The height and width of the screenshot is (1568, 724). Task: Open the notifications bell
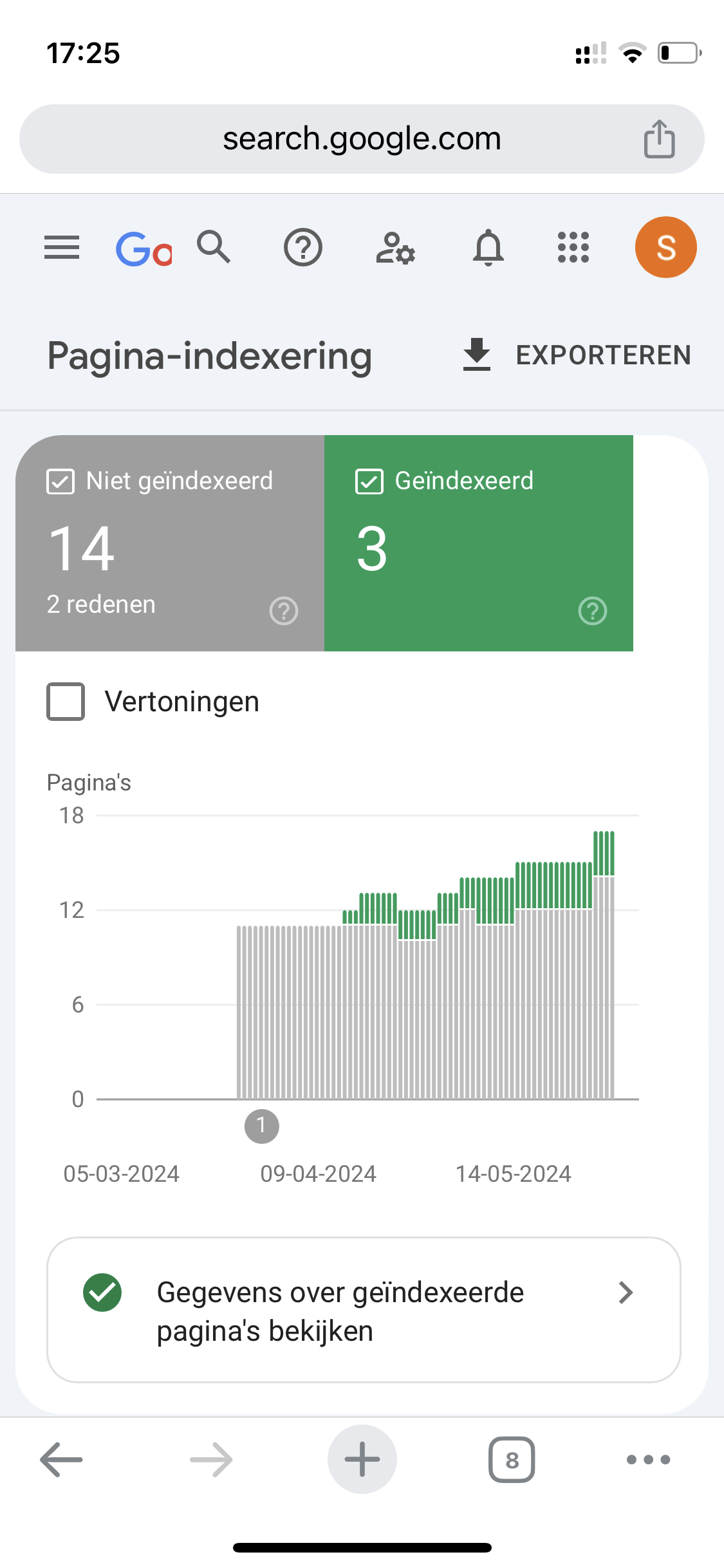pyautogui.click(x=488, y=247)
